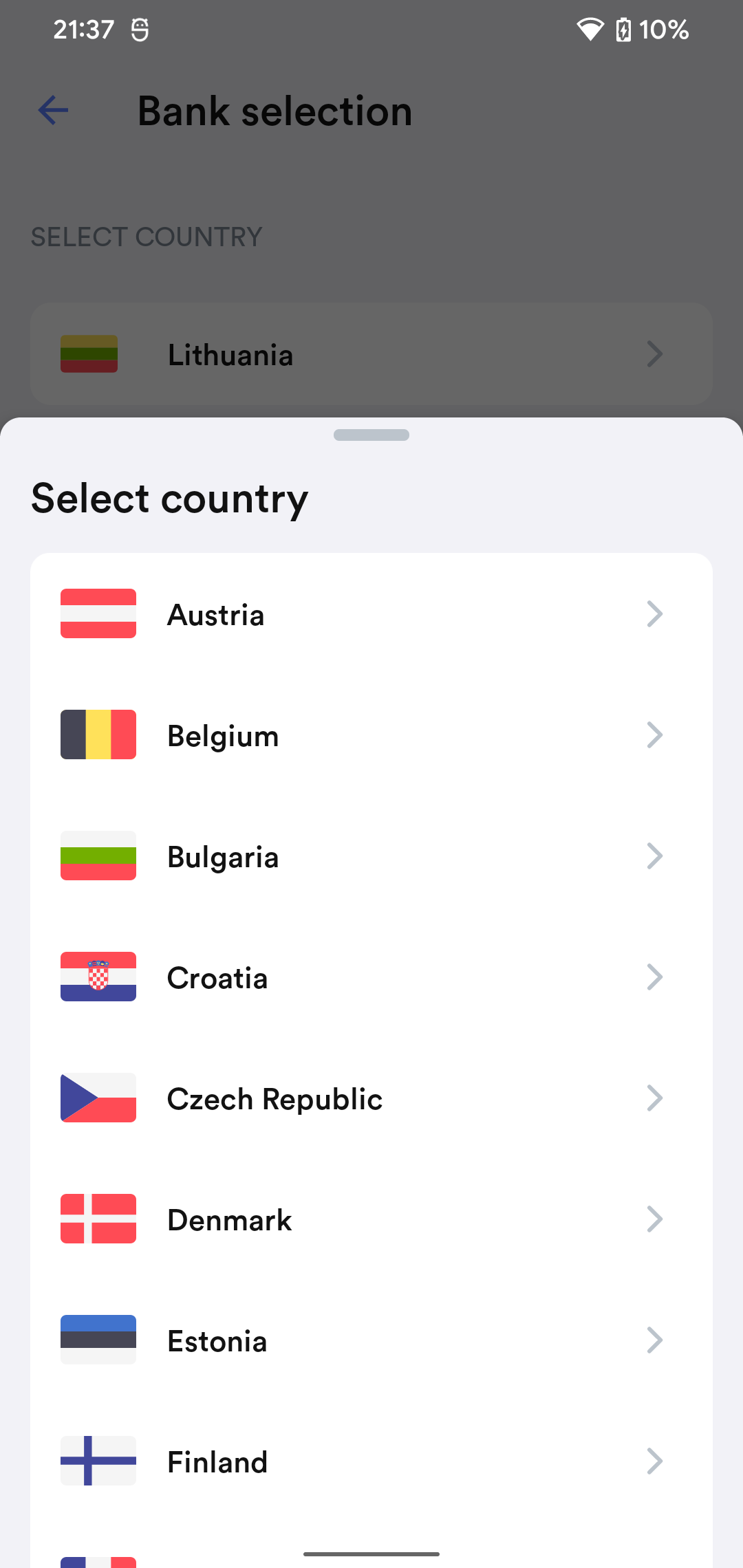Tap the dimmed Lithuania country selector
Viewport: 743px width, 1568px height.
click(x=371, y=354)
